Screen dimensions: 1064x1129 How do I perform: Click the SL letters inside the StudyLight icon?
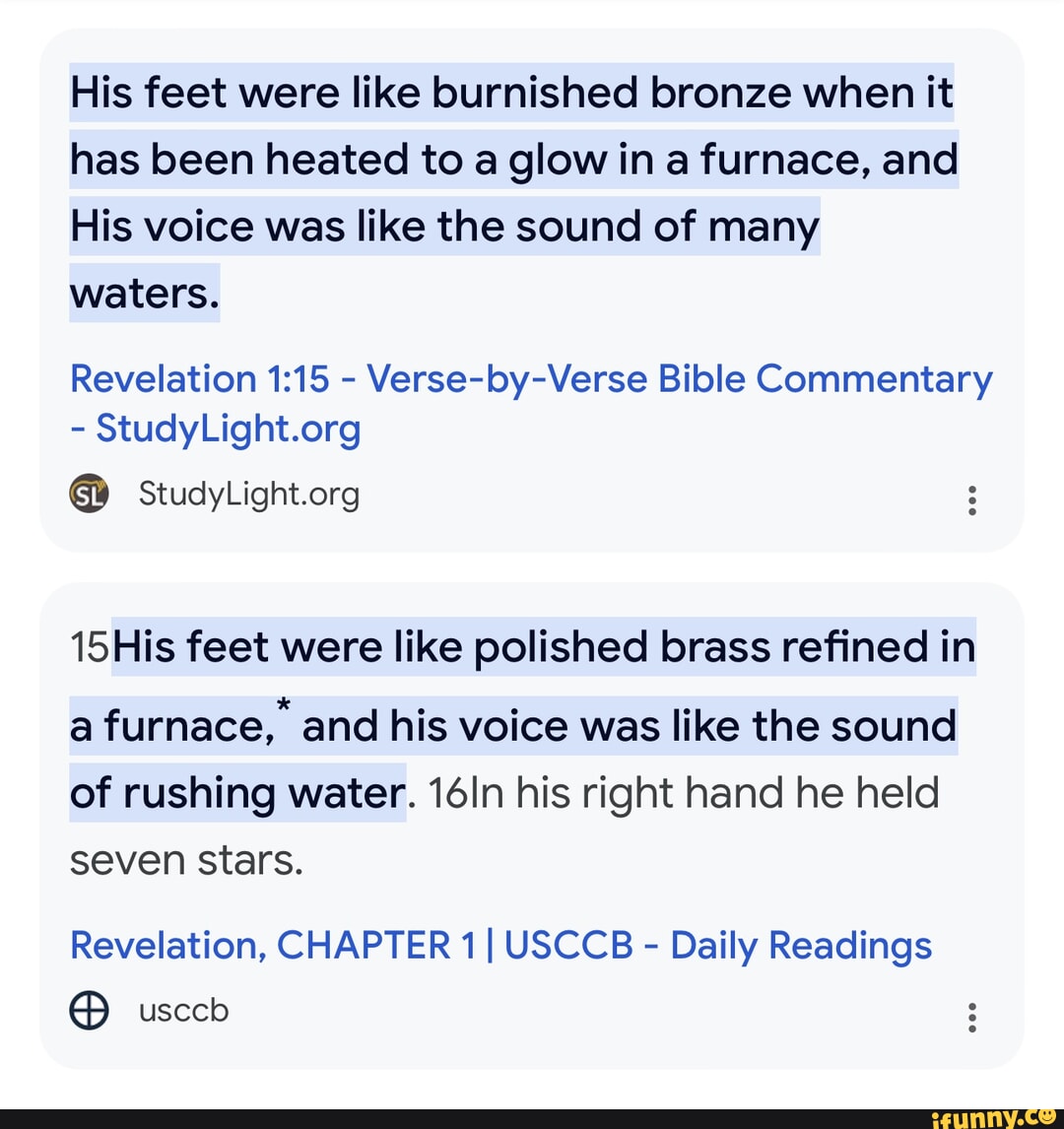[x=89, y=494]
